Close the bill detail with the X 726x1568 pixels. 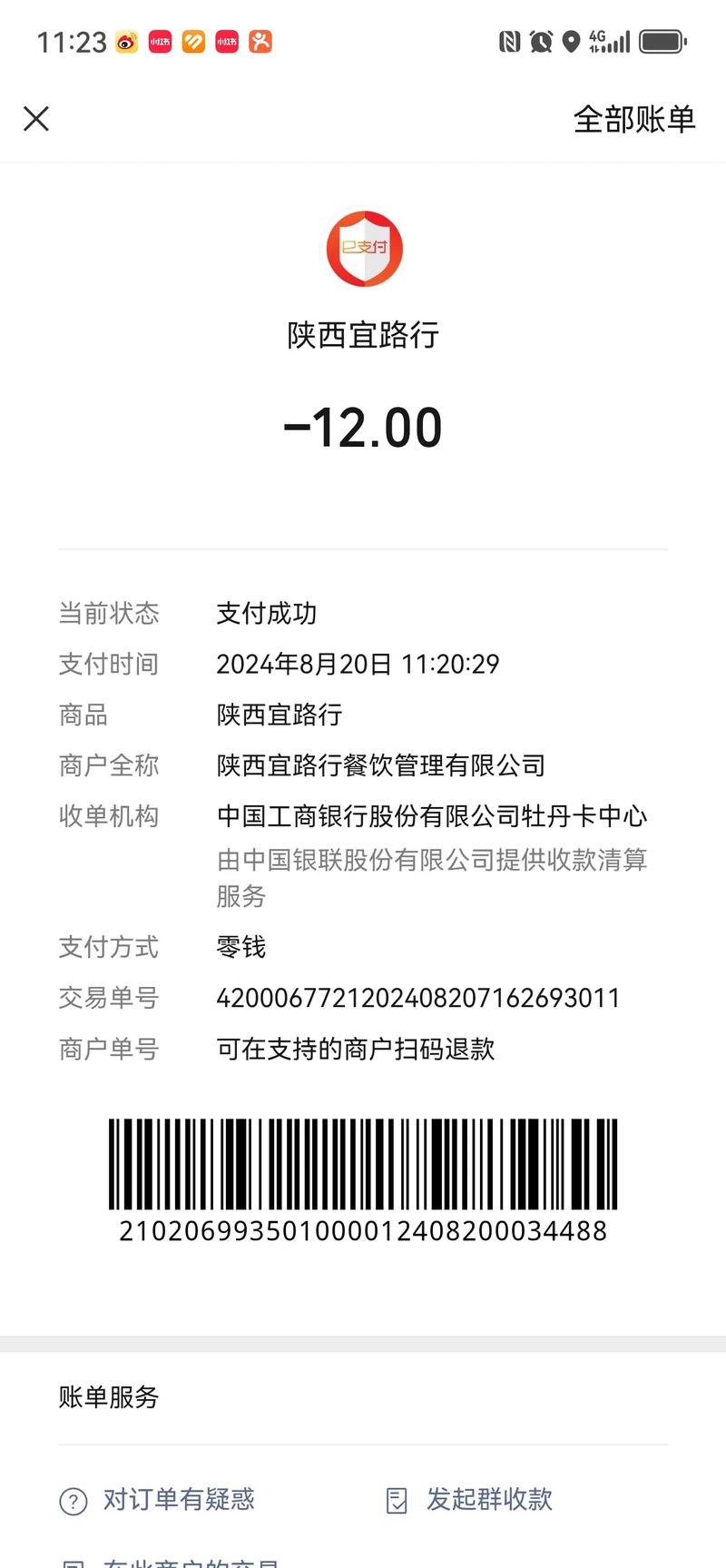(x=35, y=118)
